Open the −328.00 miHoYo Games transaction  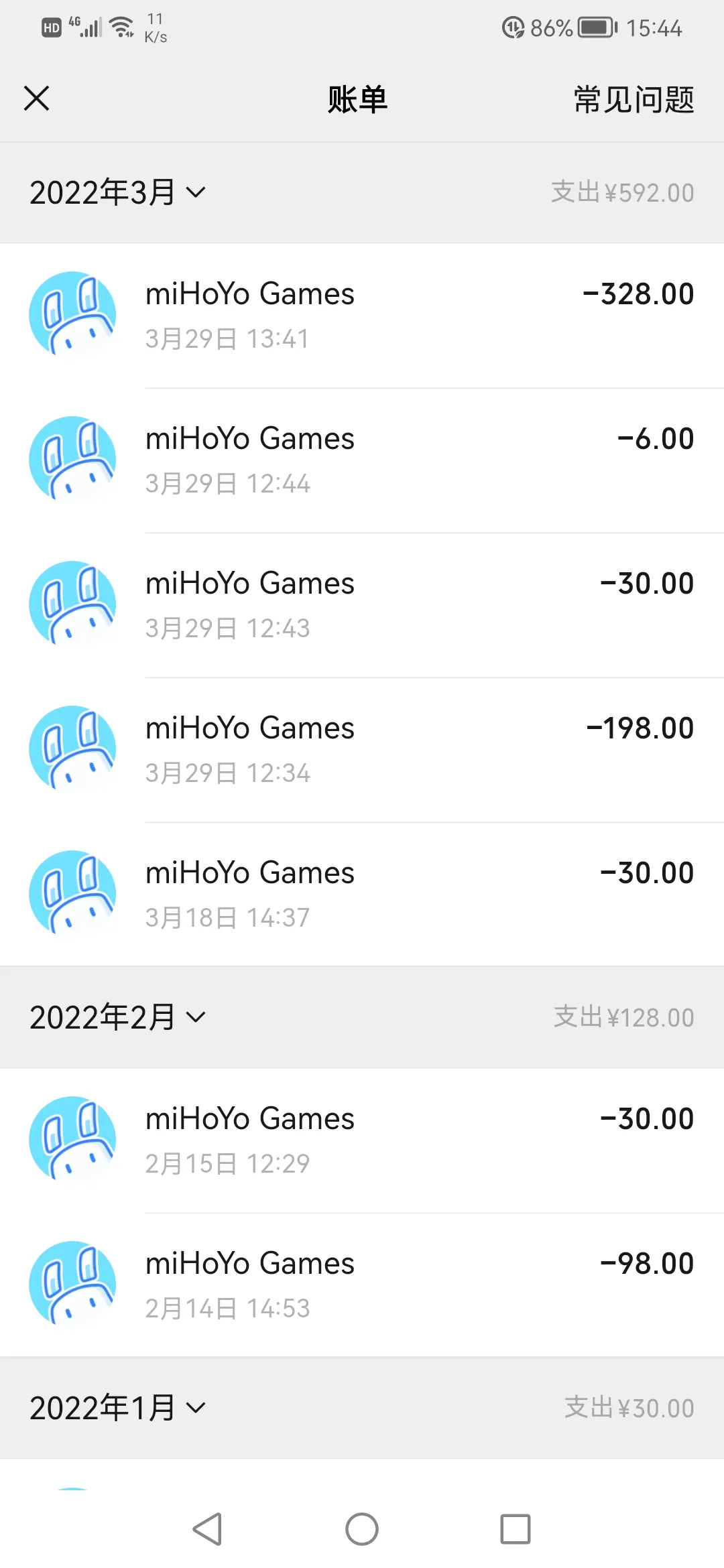click(x=362, y=315)
